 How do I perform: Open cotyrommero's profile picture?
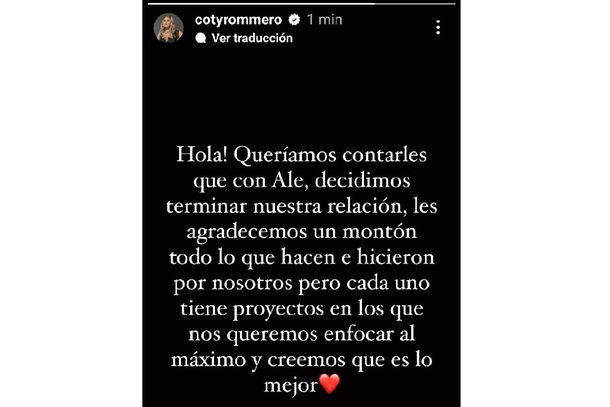pos(167,28)
